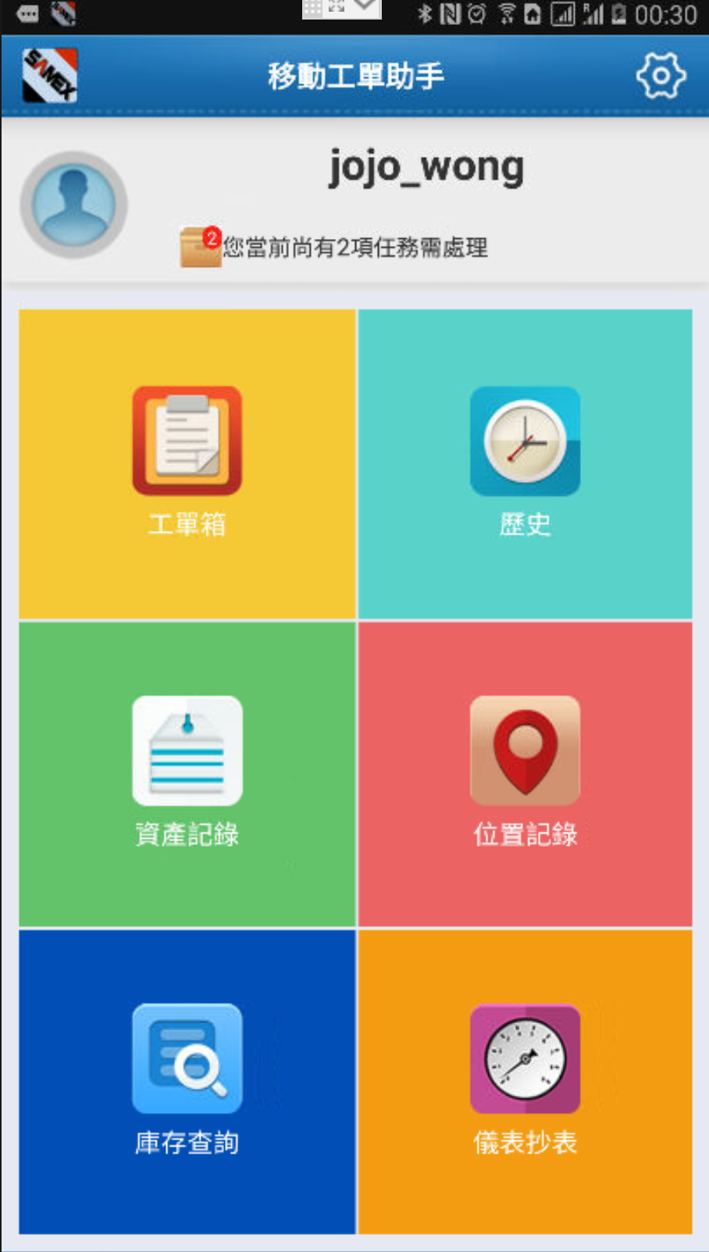
Task: Open the 工單箱 work order box tile
Action: (187, 463)
